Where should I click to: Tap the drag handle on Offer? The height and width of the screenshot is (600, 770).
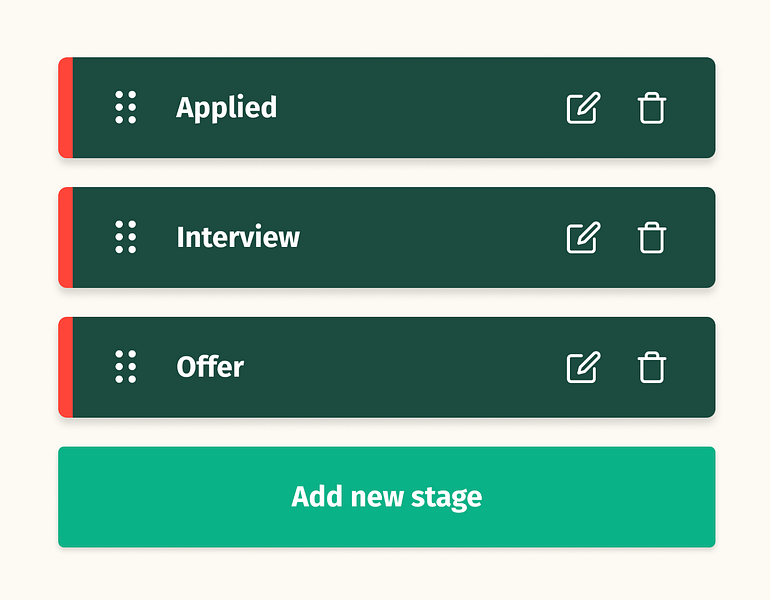pyautogui.click(x=125, y=367)
